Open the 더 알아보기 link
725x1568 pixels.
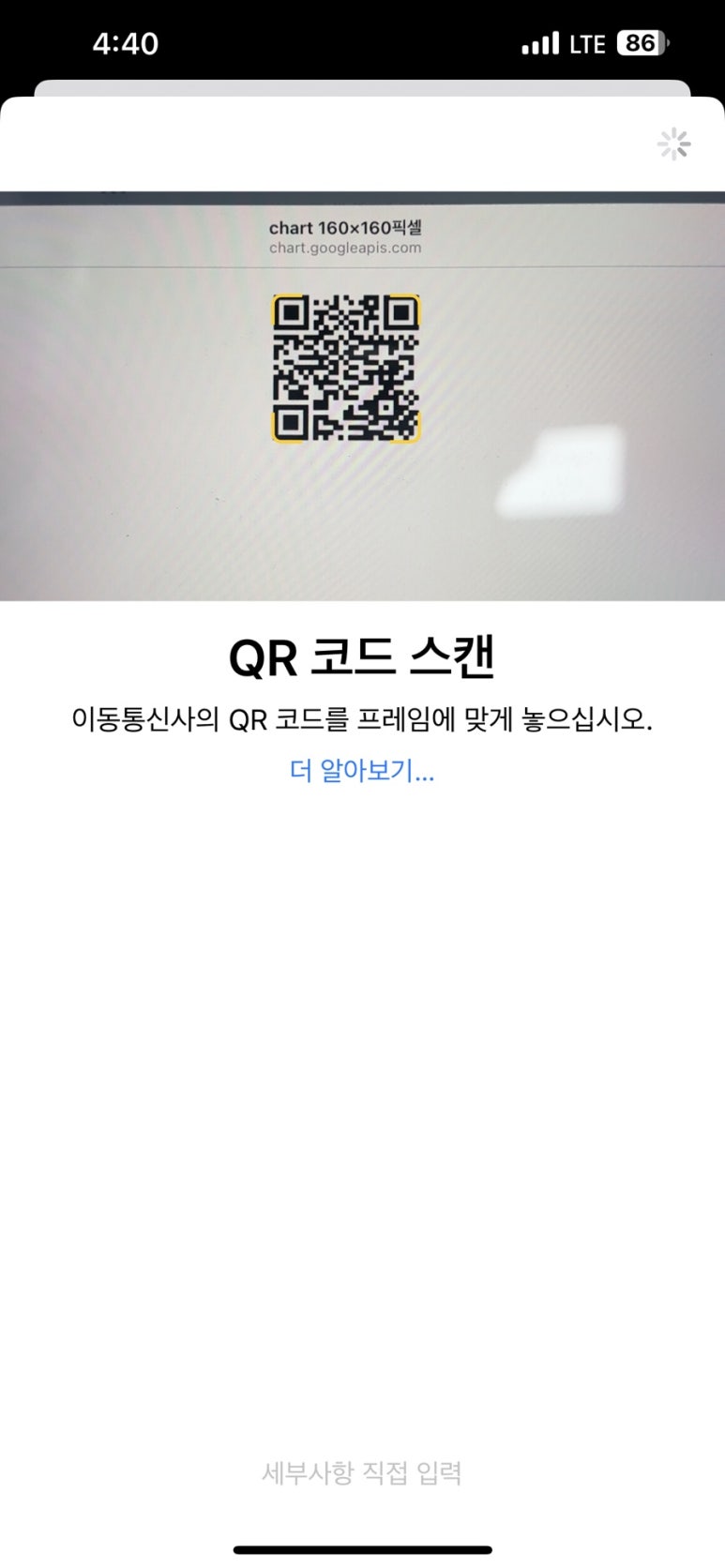click(362, 771)
